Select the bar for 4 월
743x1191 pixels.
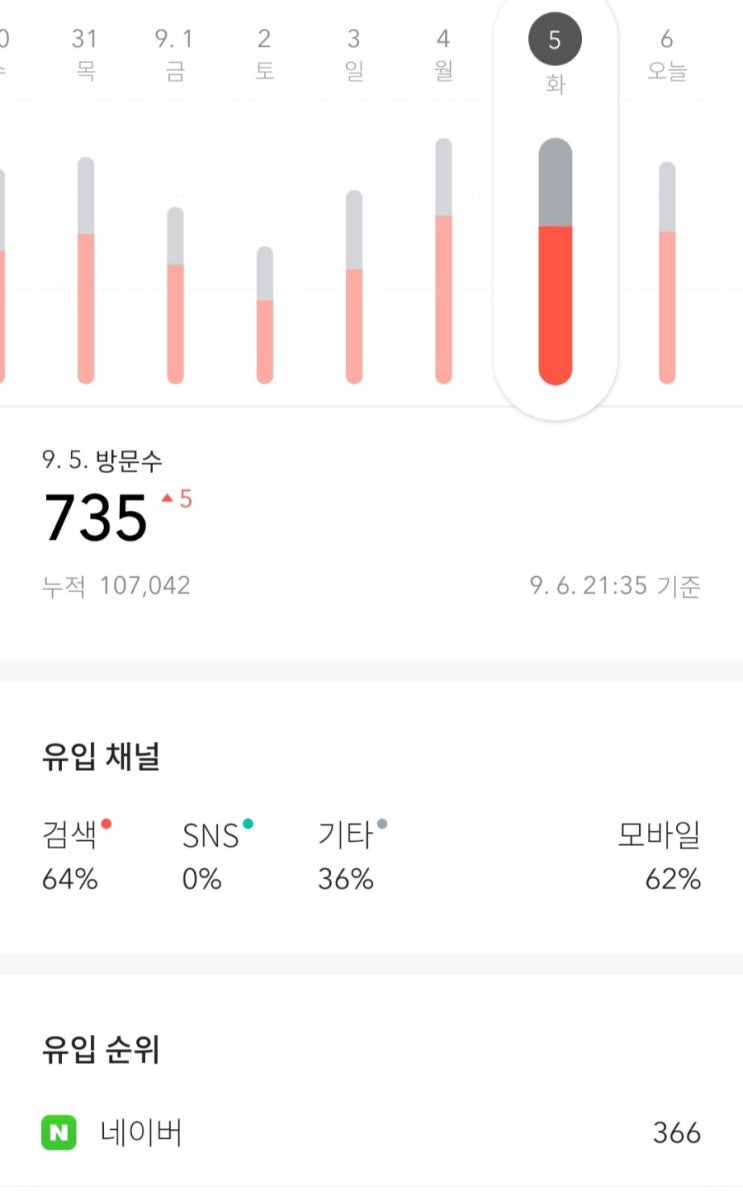(x=444, y=261)
